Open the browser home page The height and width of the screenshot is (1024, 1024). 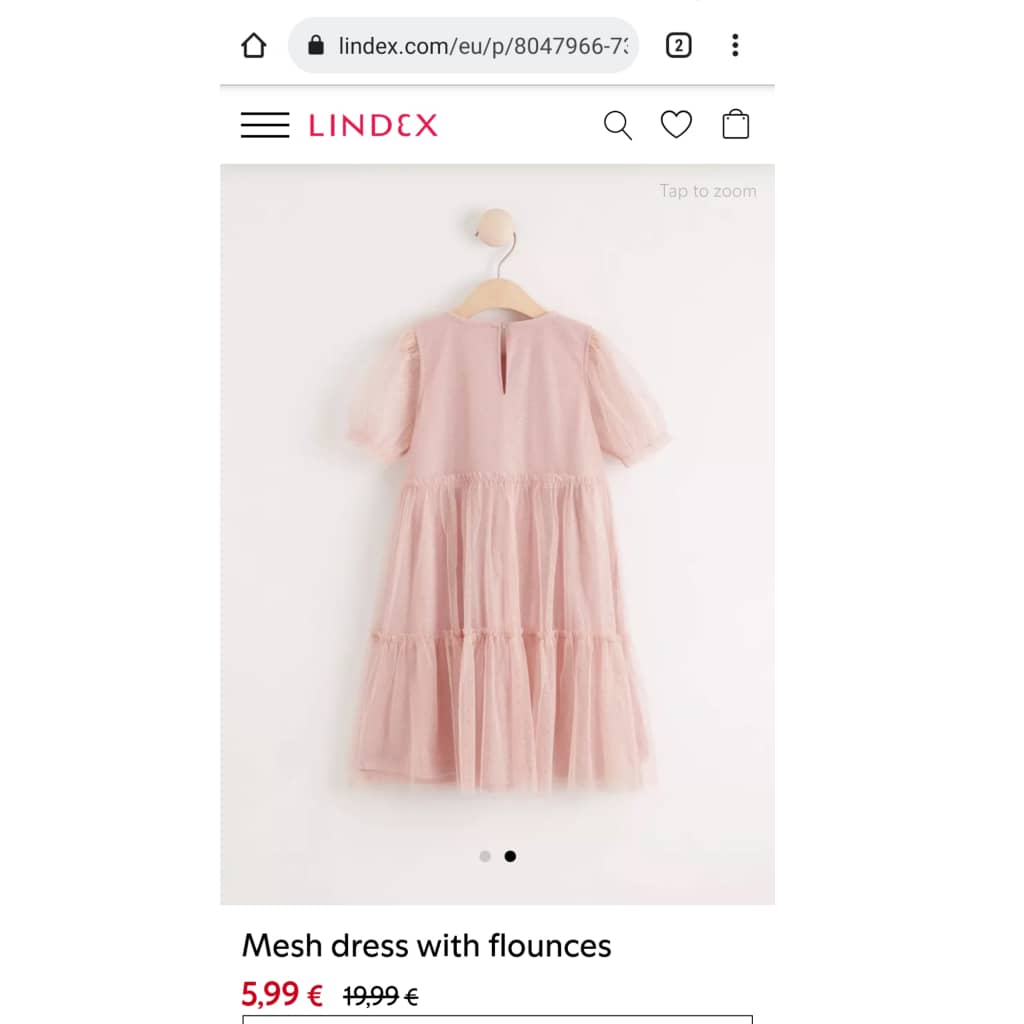point(254,45)
